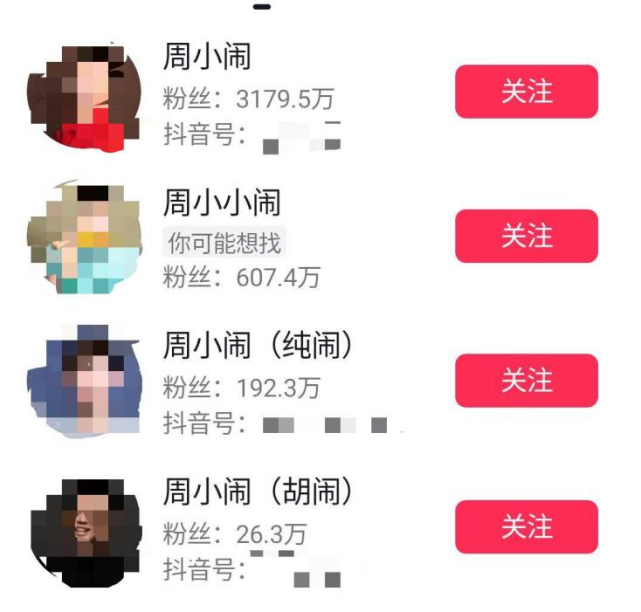Follow the account 周小闹
Image resolution: width=641 pixels, height=612 pixels.
[526, 92]
